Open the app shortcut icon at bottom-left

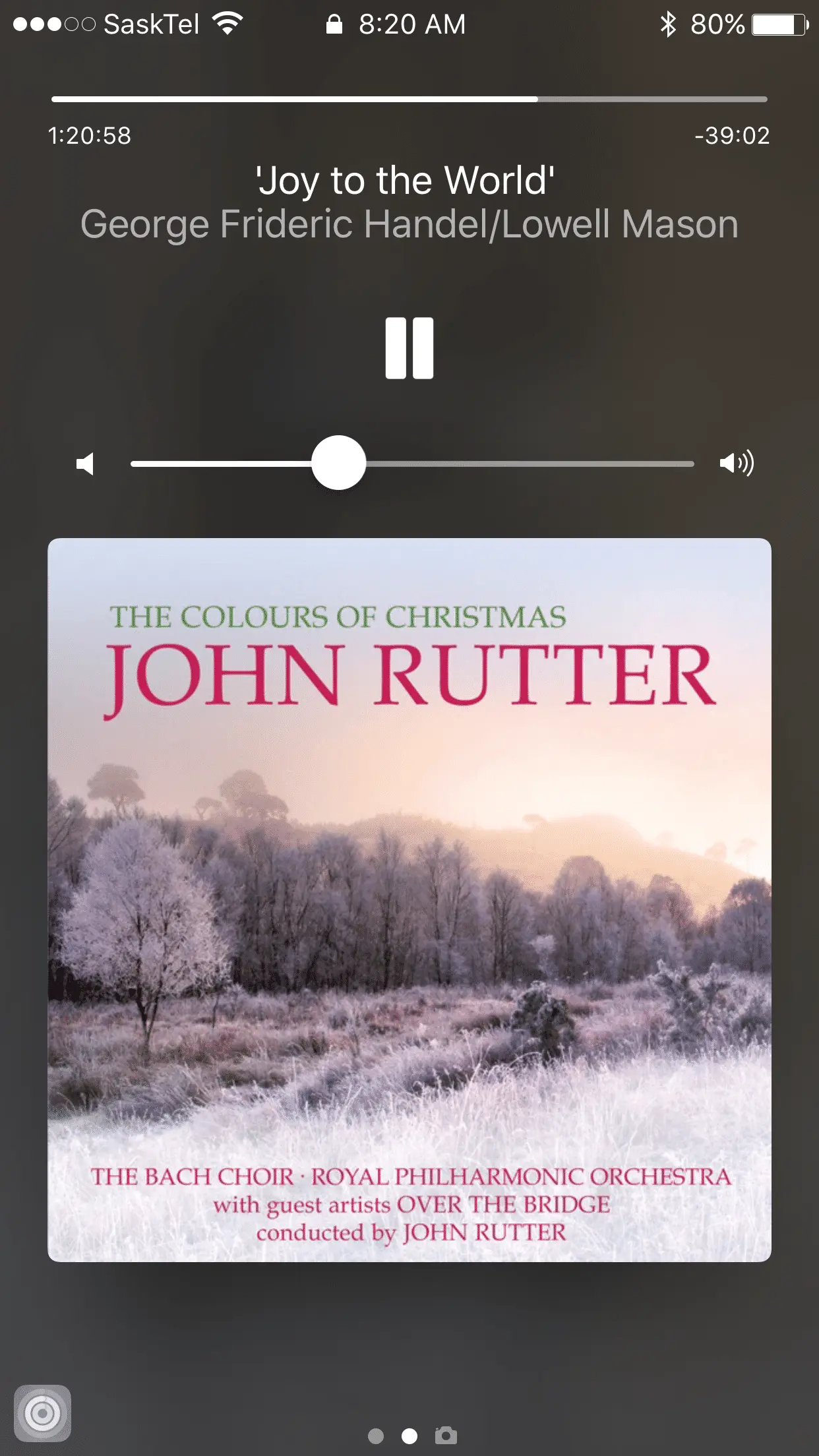click(x=43, y=1413)
